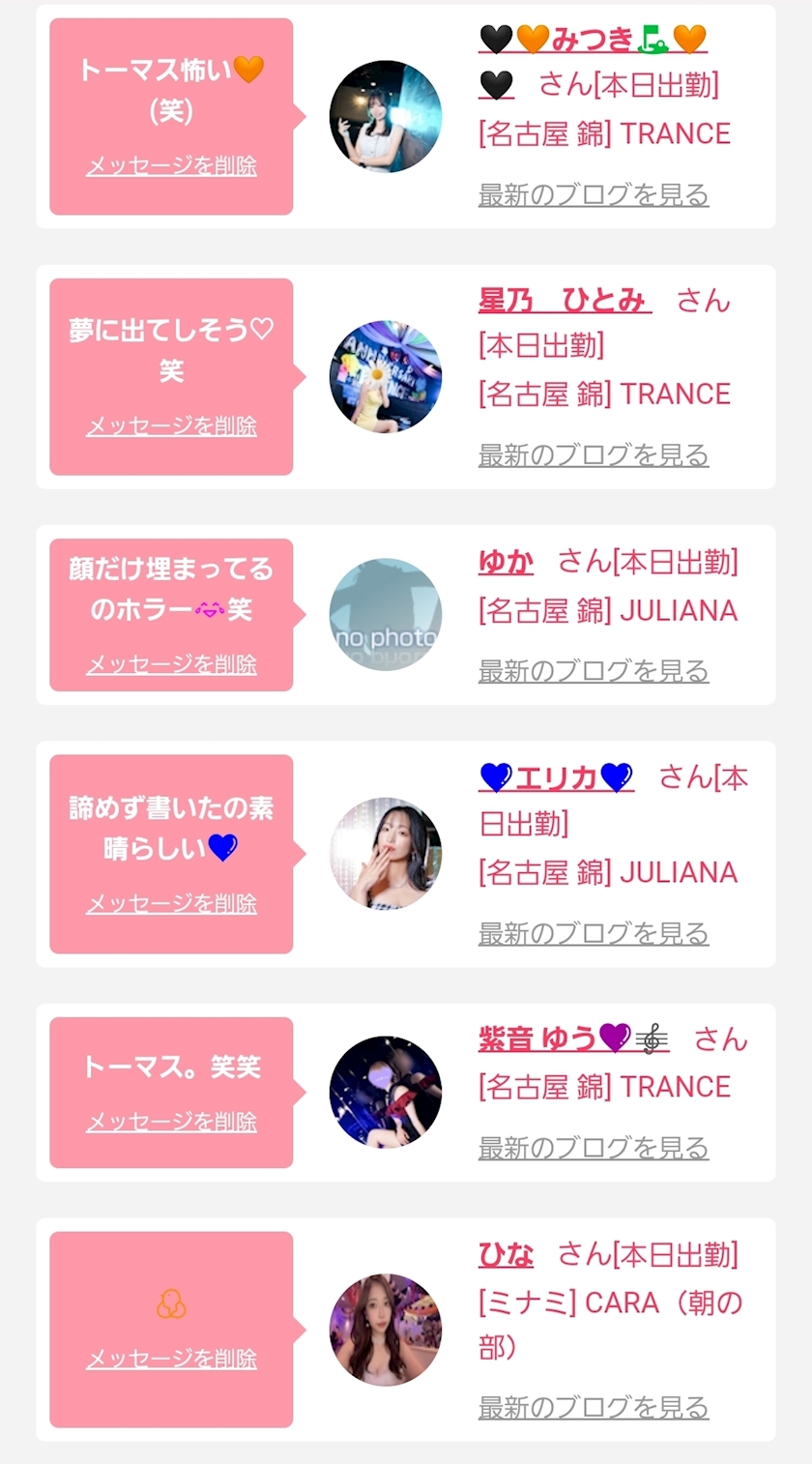Open エリカ's profile name link
The image size is (812, 1464).
coord(556,777)
